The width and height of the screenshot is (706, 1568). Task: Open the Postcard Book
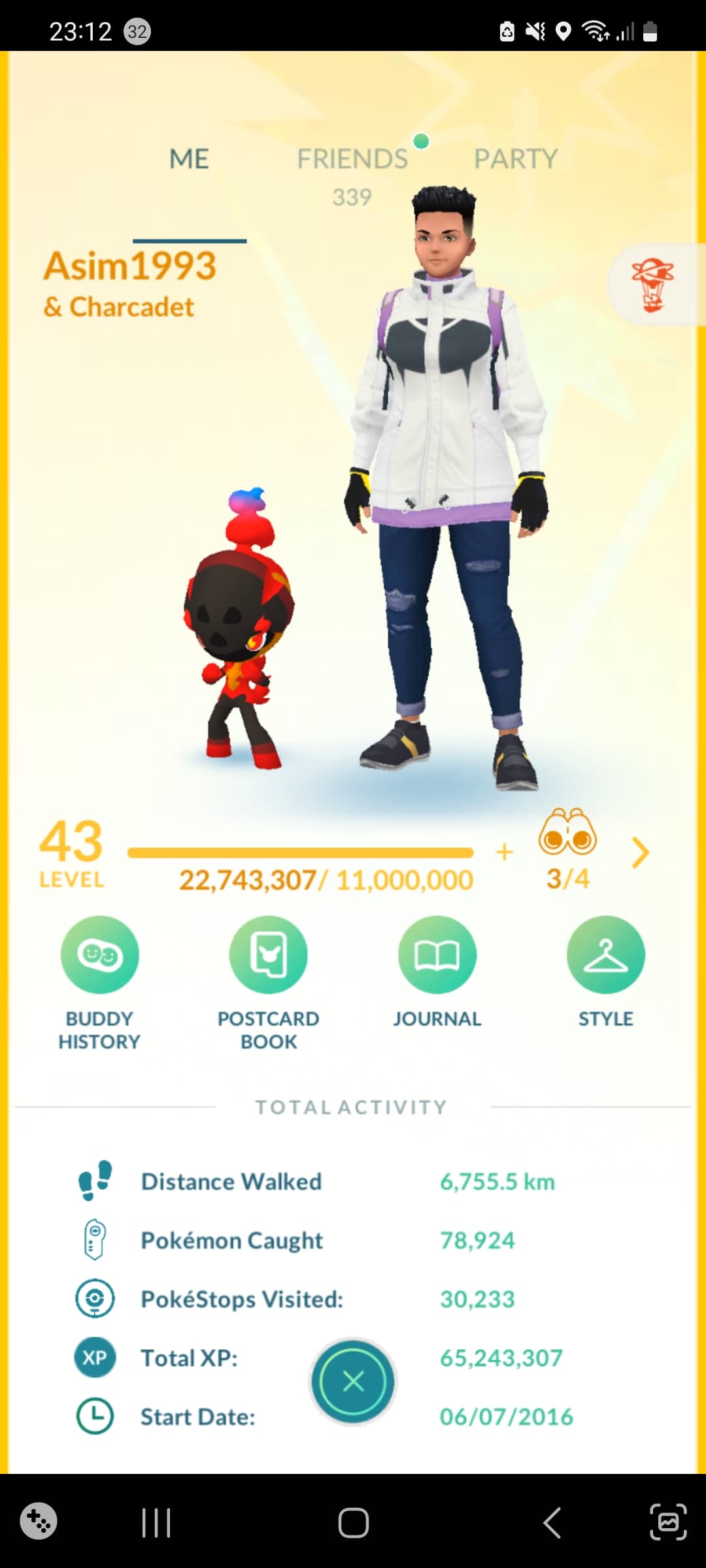point(268,955)
